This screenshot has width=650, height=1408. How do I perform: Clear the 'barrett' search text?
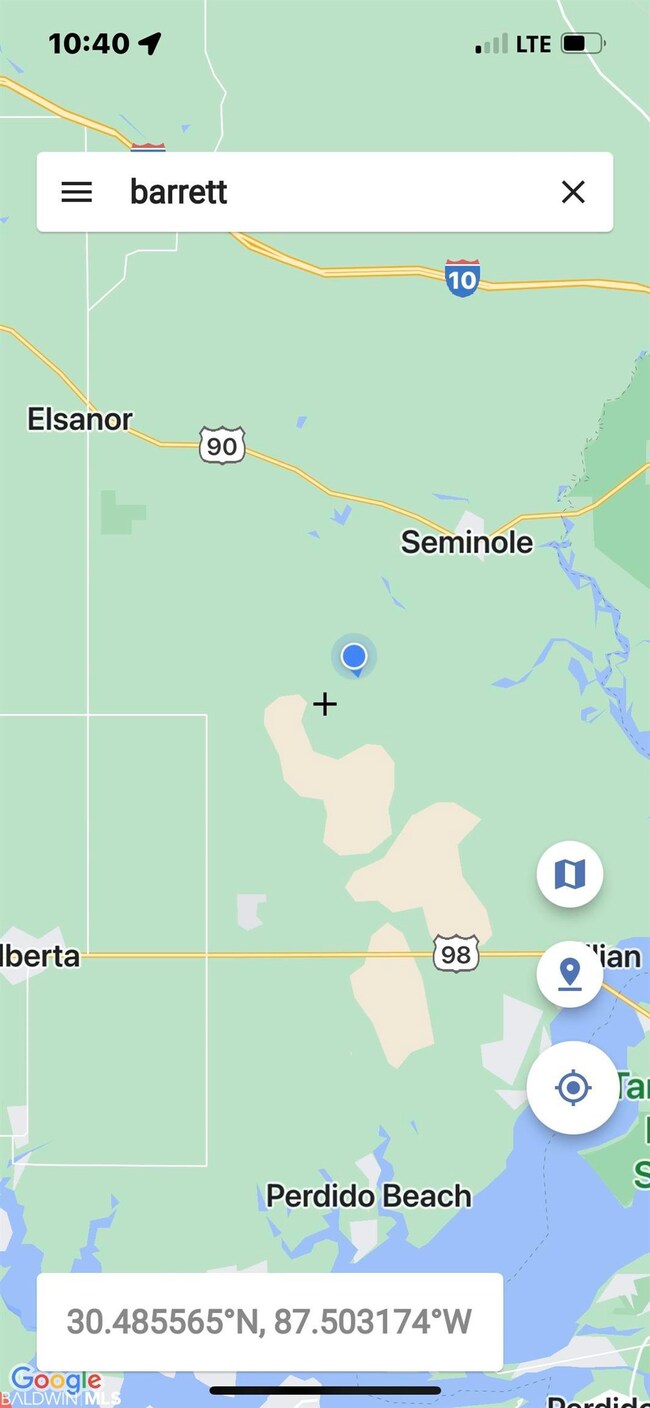pos(573,192)
